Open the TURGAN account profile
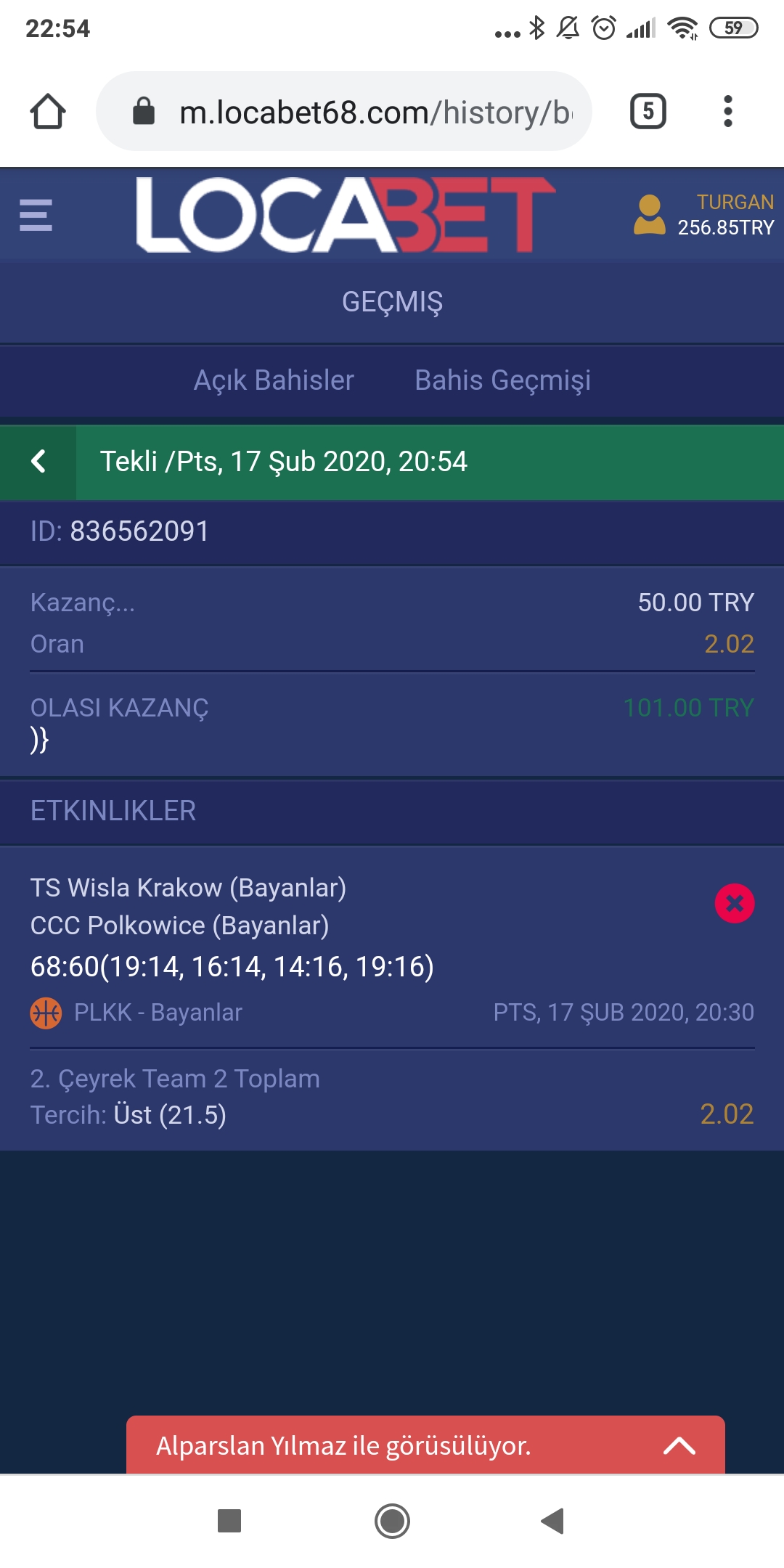Screen dimensions: 784x1568 tap(703, 215)
